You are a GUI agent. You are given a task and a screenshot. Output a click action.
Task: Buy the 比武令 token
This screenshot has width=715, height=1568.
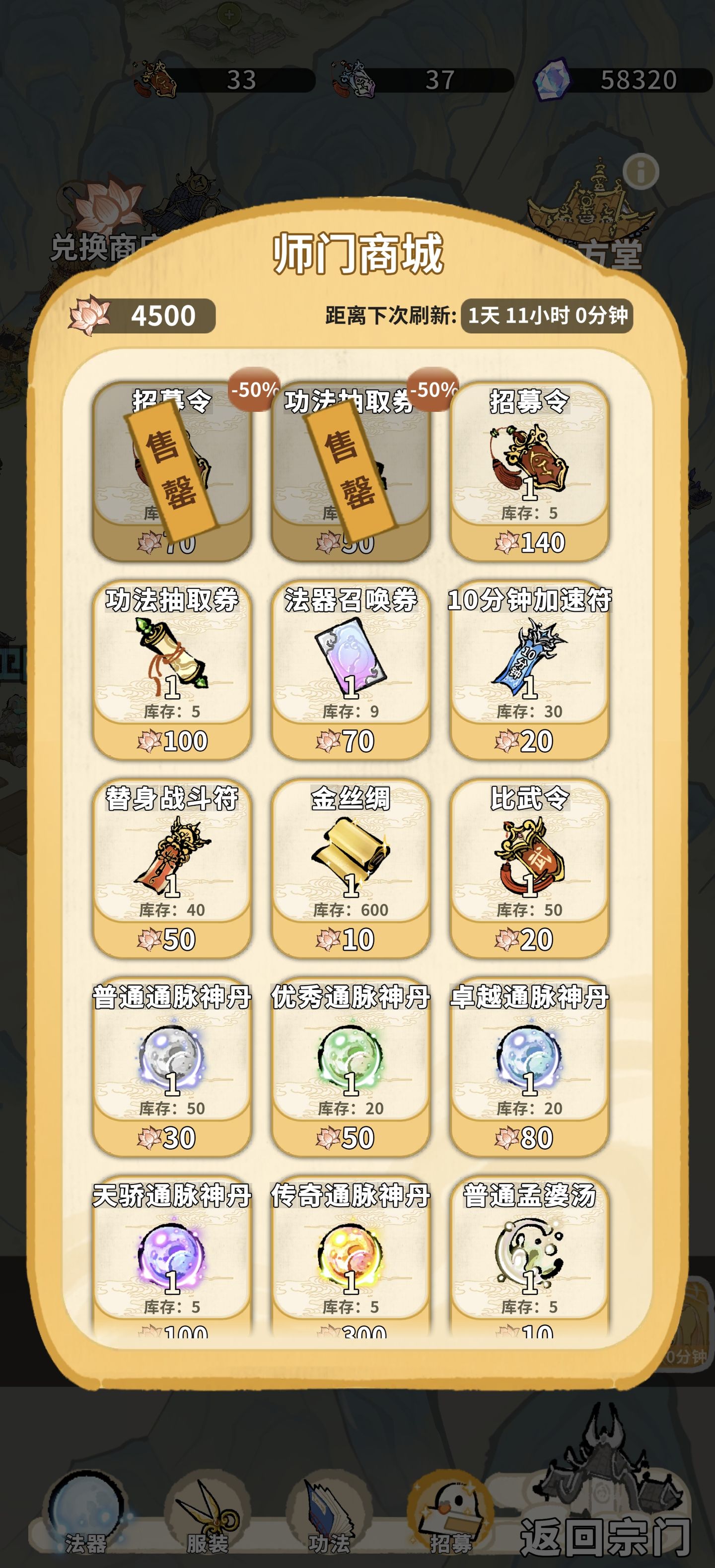(x=529, y=868)
